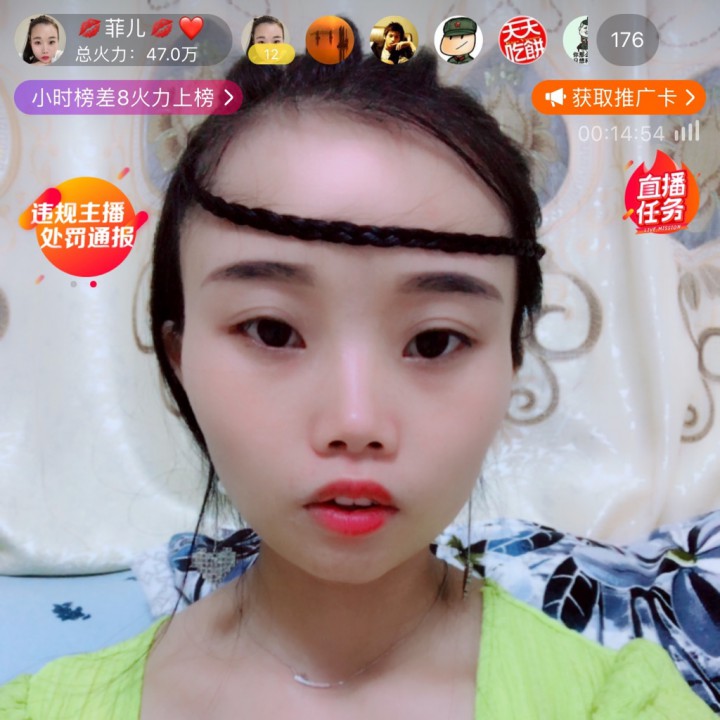Open the orange sunset viewer avatar

coord(330,40)
